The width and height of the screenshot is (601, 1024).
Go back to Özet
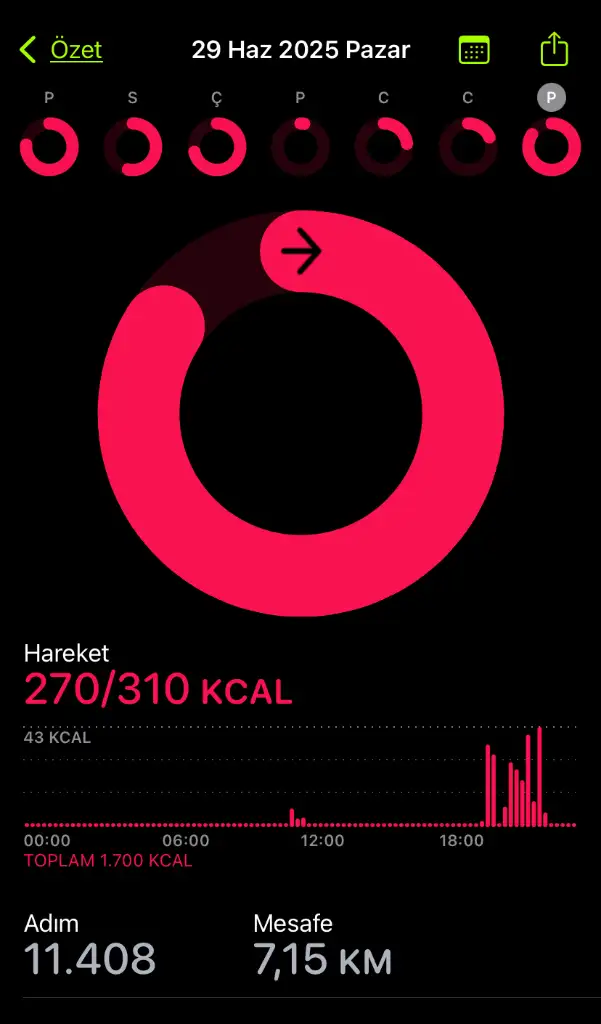pos(61,50)
